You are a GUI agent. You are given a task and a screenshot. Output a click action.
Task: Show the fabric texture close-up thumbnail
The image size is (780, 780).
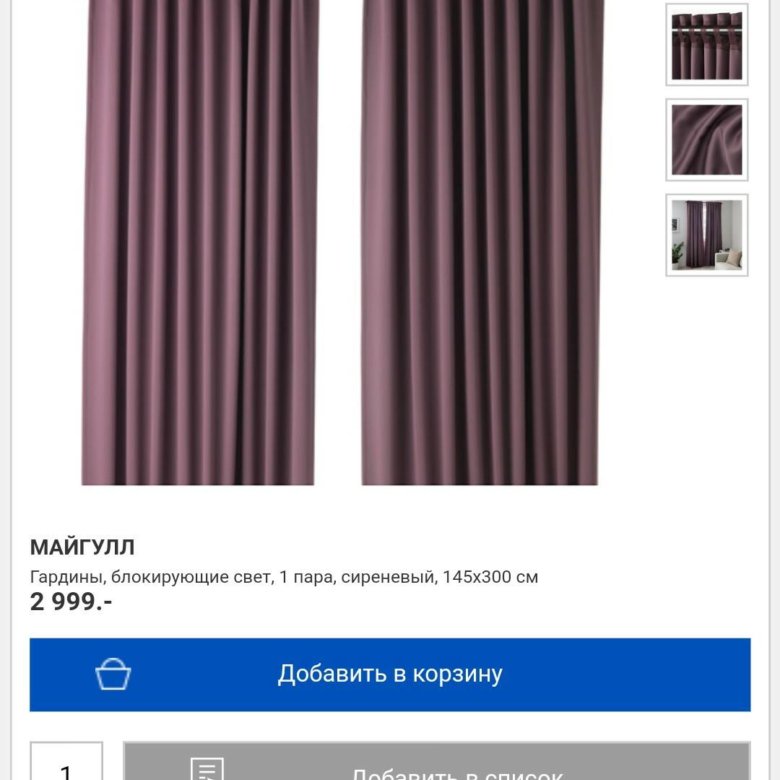click(x=706, y=139)
